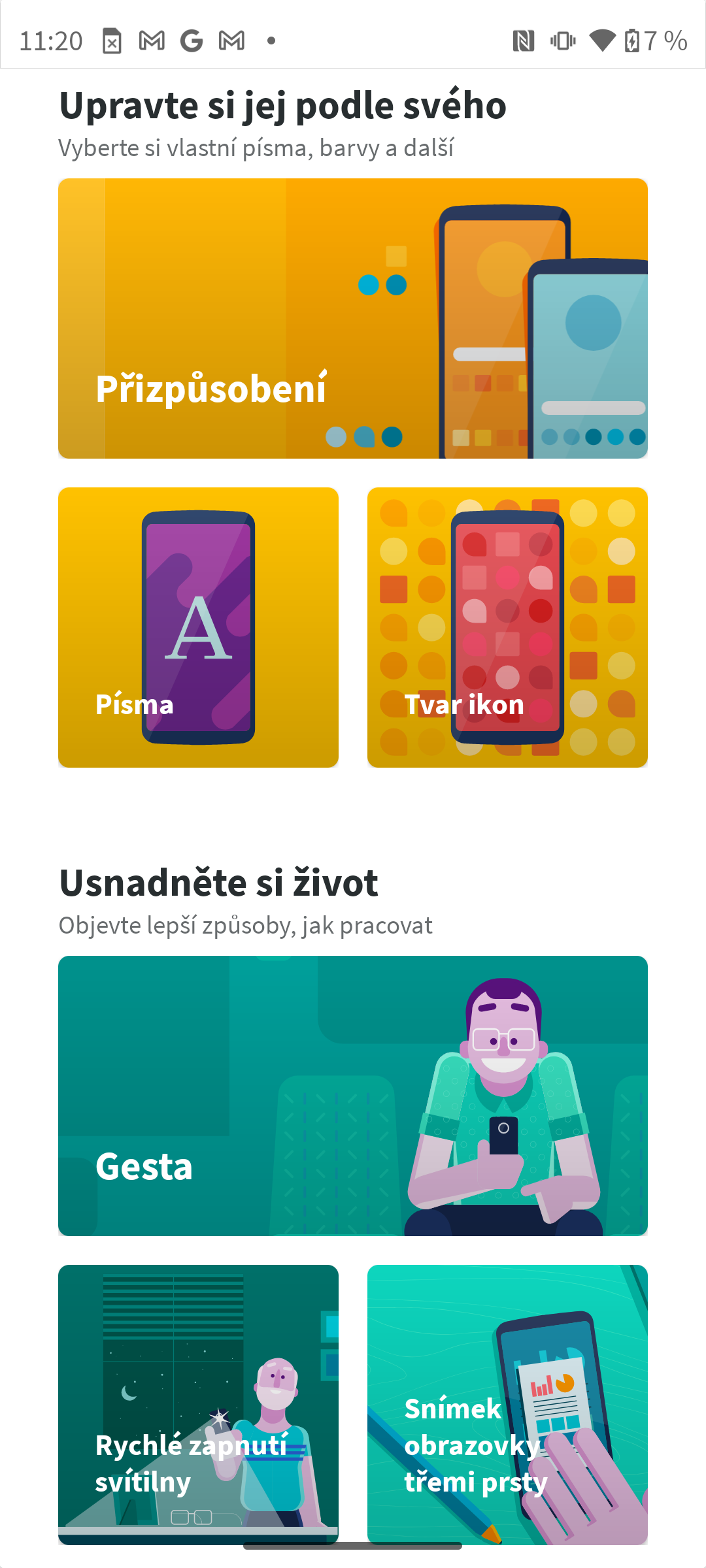
Task: Open Snímek obrazovky třemi prsty card
Action: [x=507, y=1405]
